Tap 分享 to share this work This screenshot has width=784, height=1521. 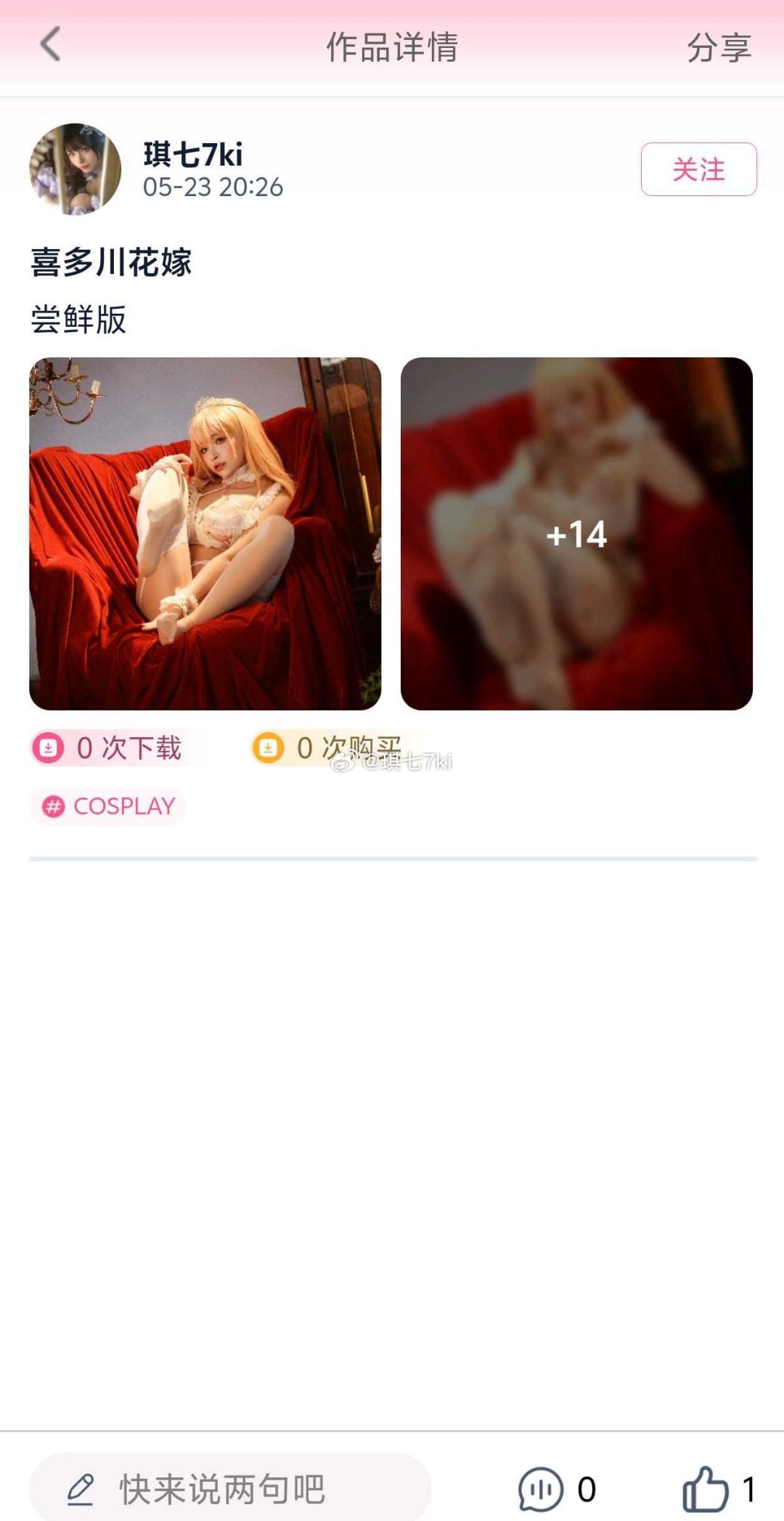pos(719,48)
